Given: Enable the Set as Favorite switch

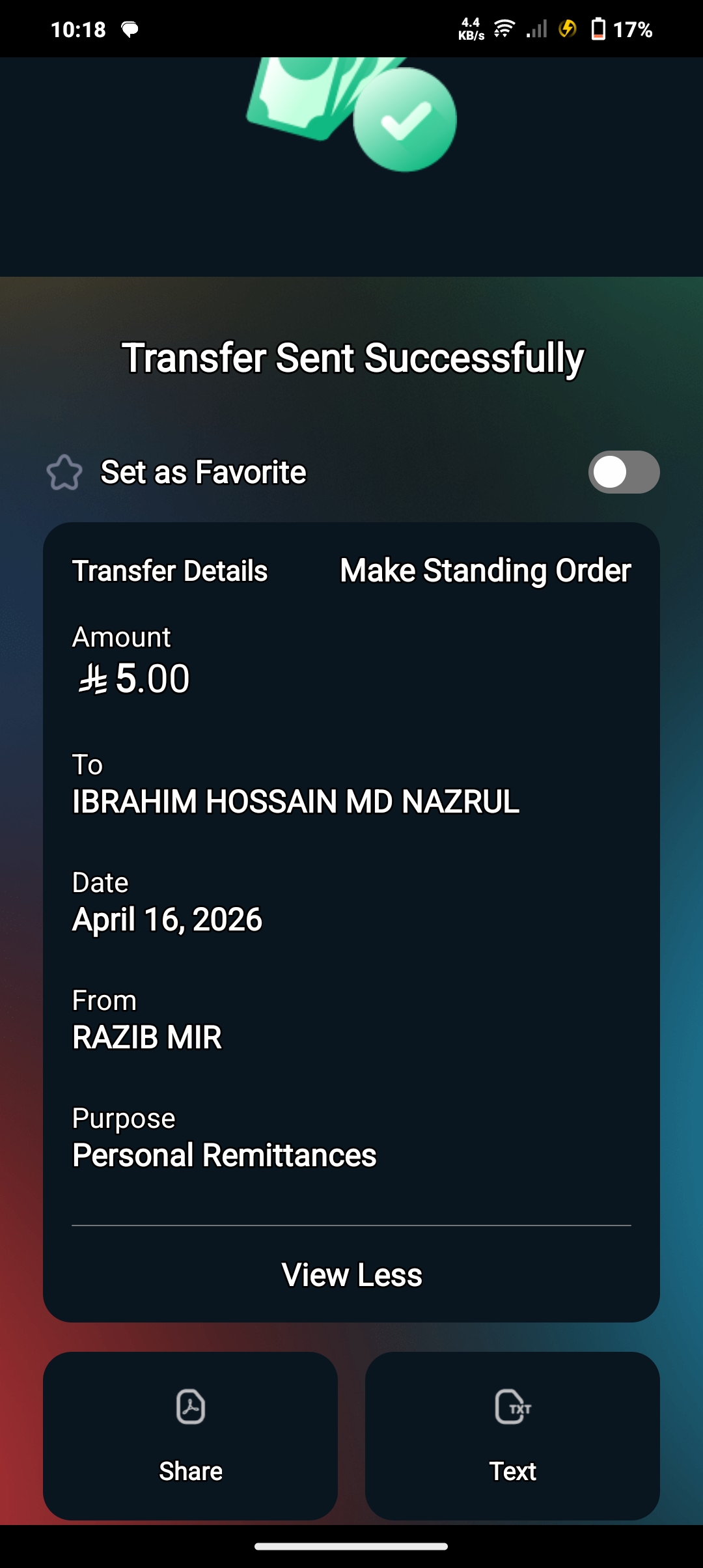Looking at the screenshot, I should coord(623,472).
